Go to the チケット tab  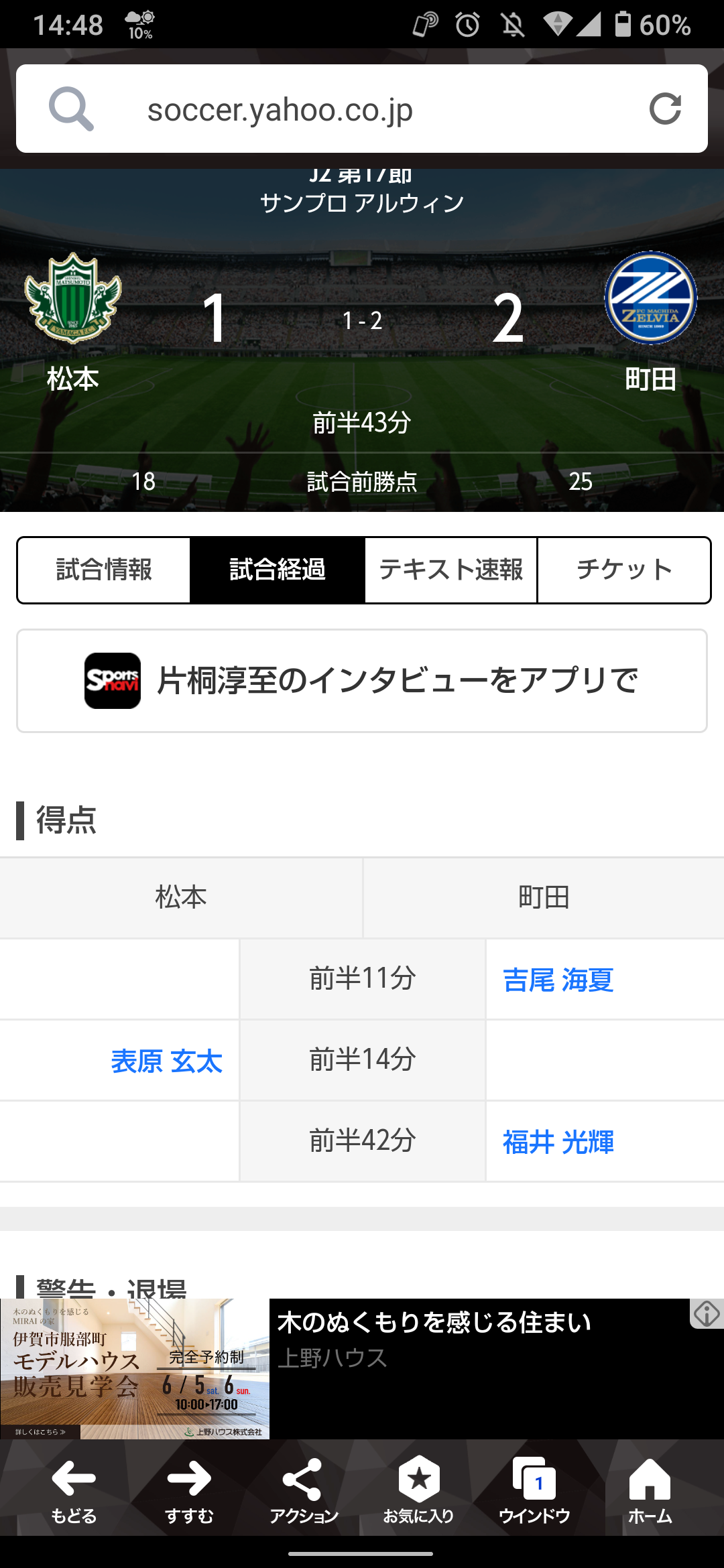point(624,570)
